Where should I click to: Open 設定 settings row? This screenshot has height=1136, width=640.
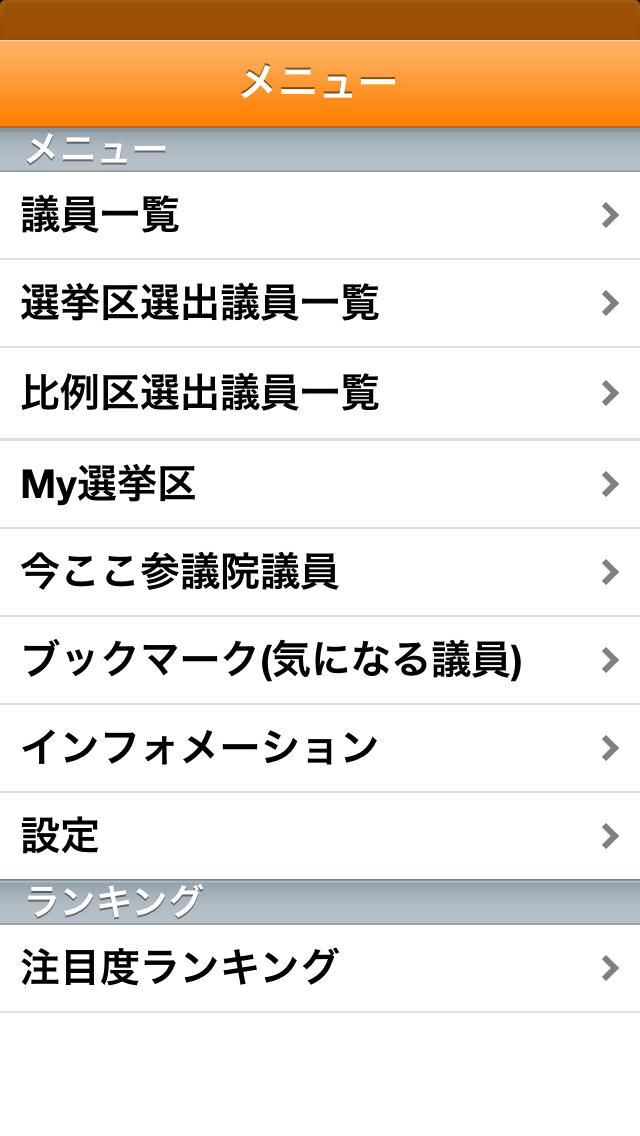click(320, 836)
